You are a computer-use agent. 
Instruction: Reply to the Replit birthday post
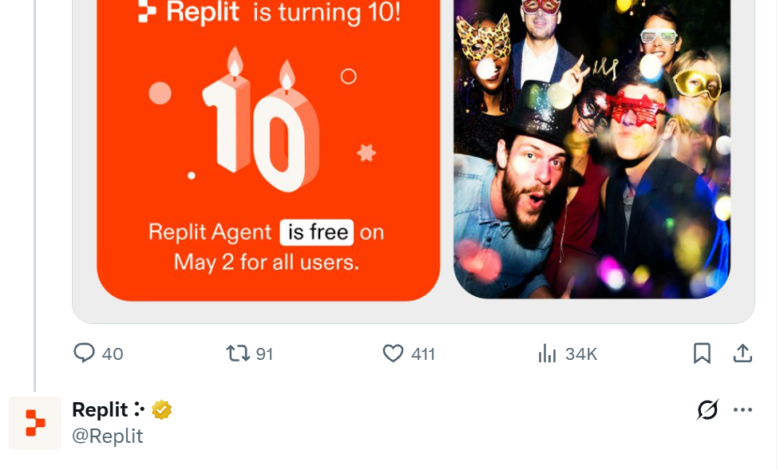coord(85,353)
